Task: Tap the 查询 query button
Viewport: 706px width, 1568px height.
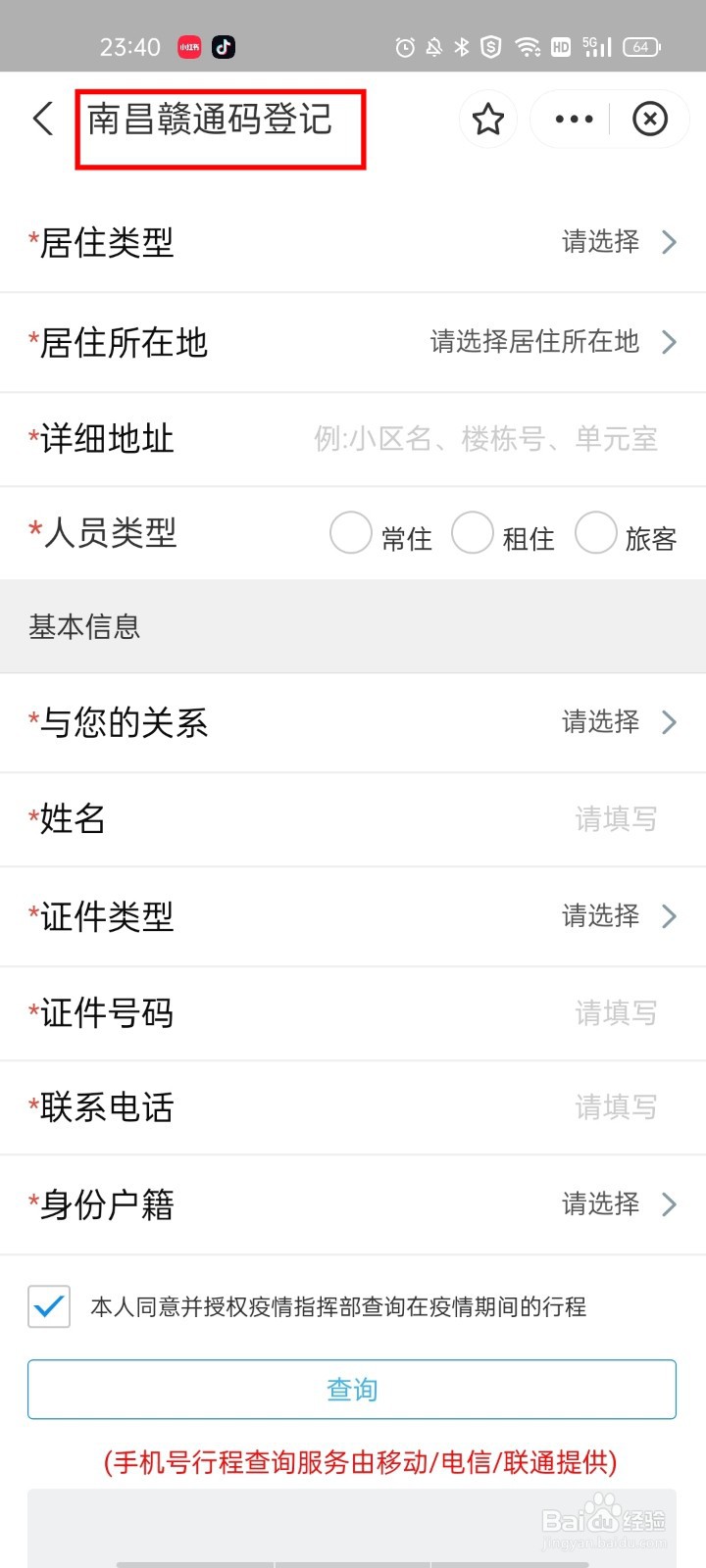Action: click(x=353, y=1389)
